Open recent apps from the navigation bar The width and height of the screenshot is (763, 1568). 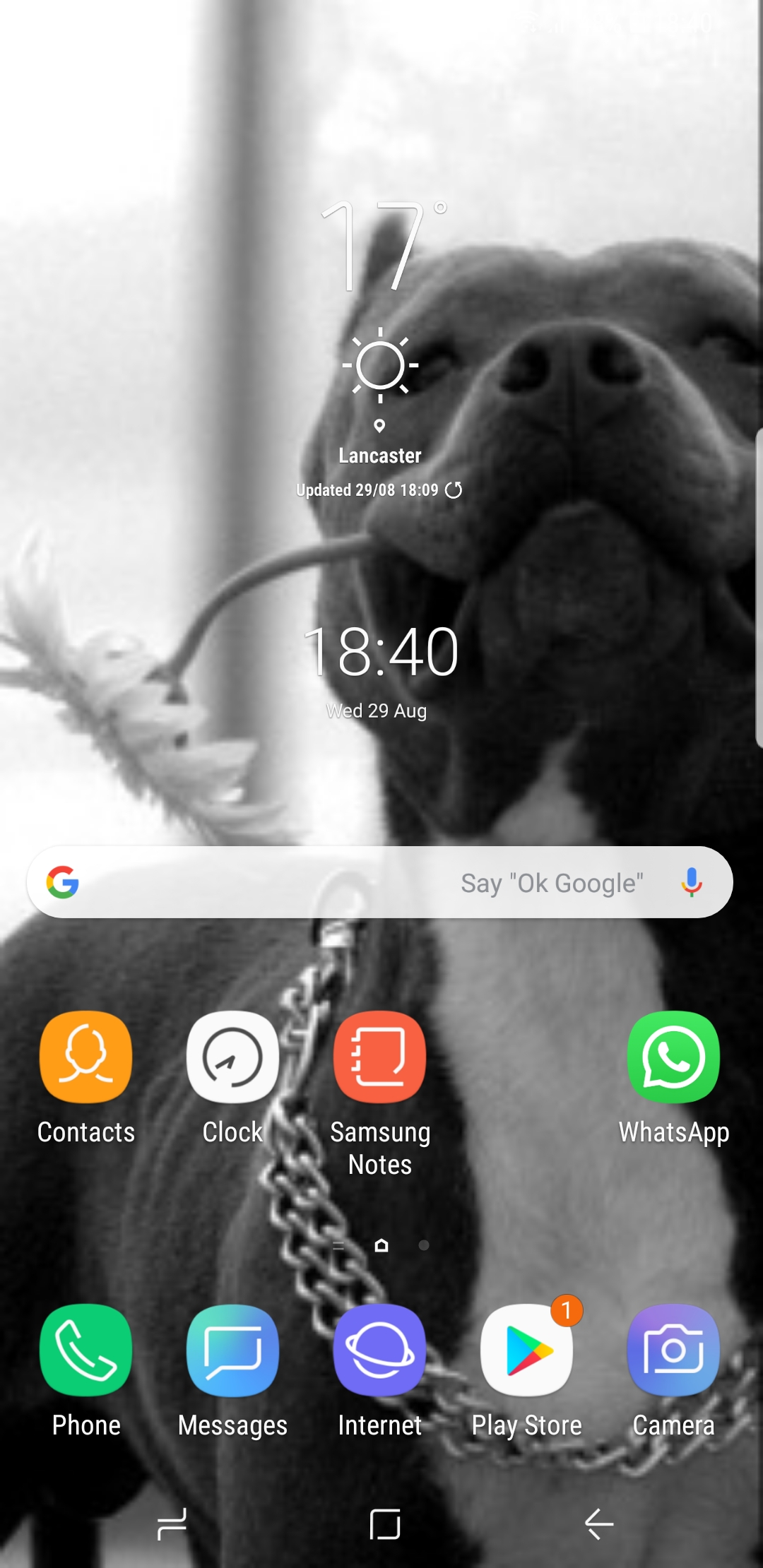pos(172,1524)
